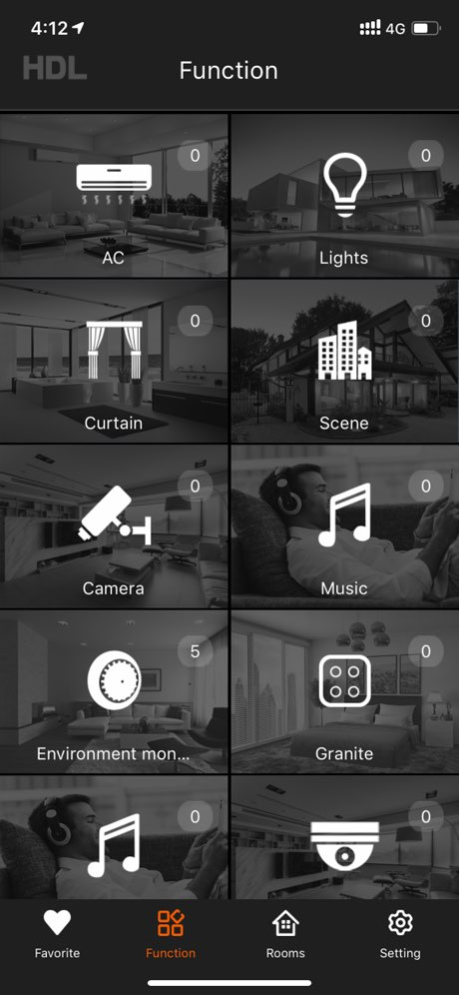459x995 pixels.
Task: Open the dome camera tile at bottom
Action: [345, 837]
